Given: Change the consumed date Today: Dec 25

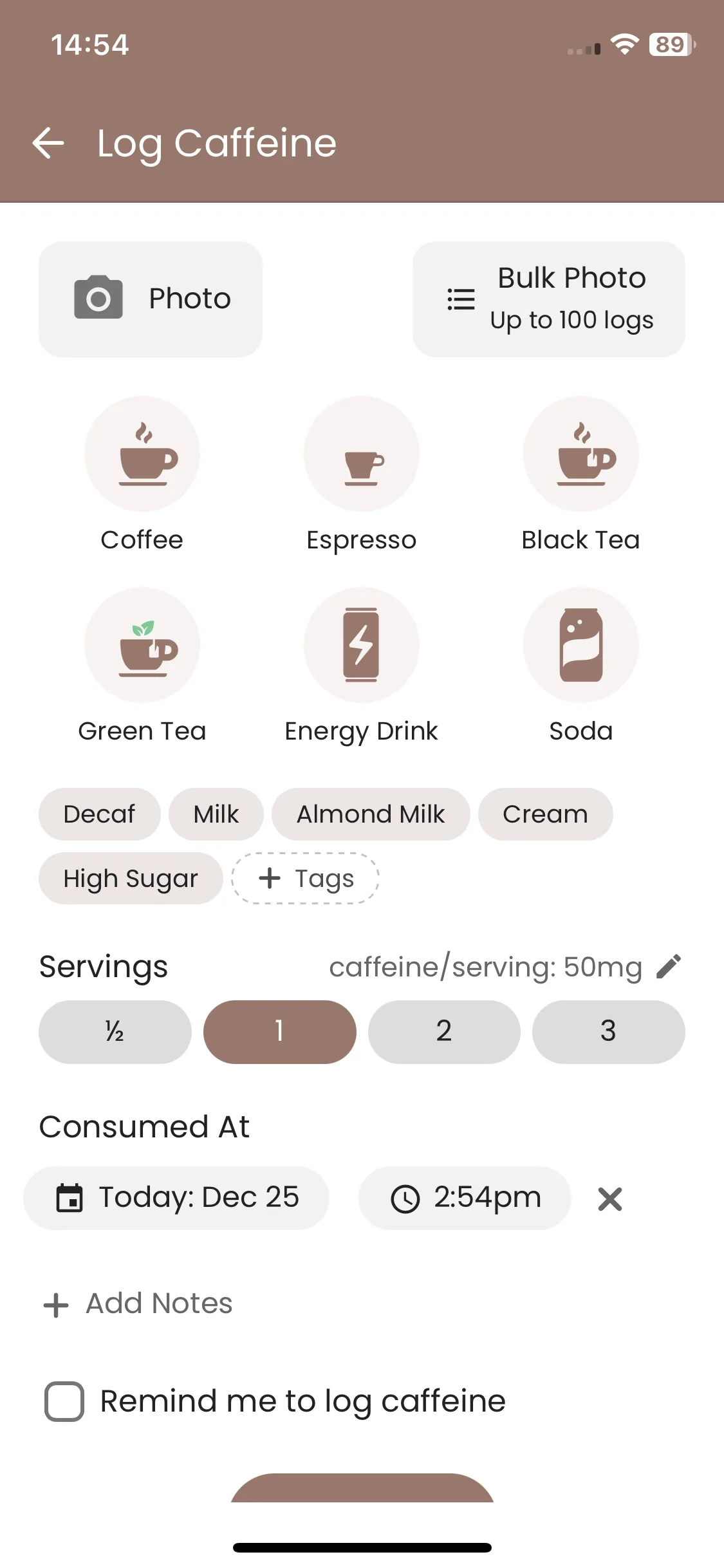Looking at the screenshot, I should (x=176, y=1198).
